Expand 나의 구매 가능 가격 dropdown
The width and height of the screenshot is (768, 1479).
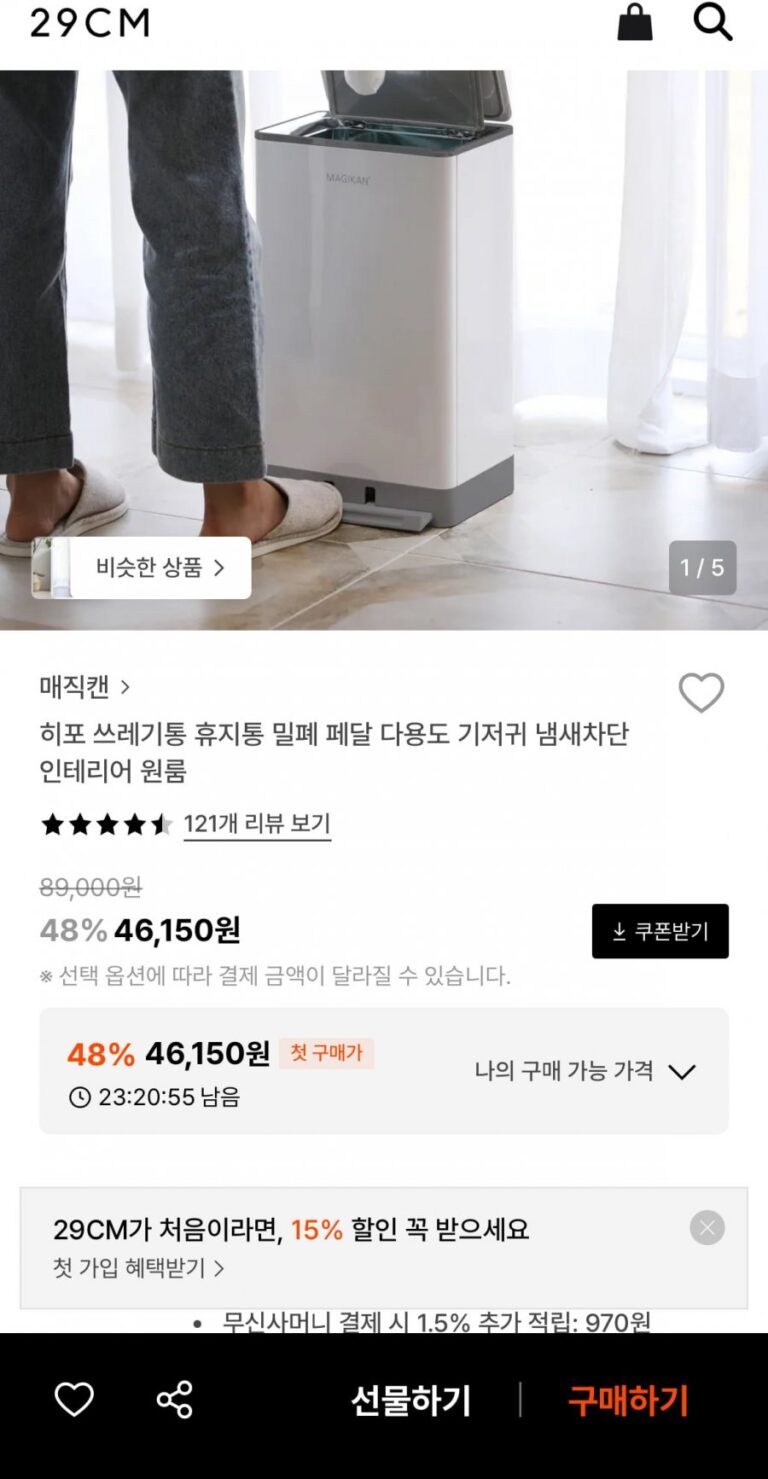pyautogui.click(x=585, y=1071)
